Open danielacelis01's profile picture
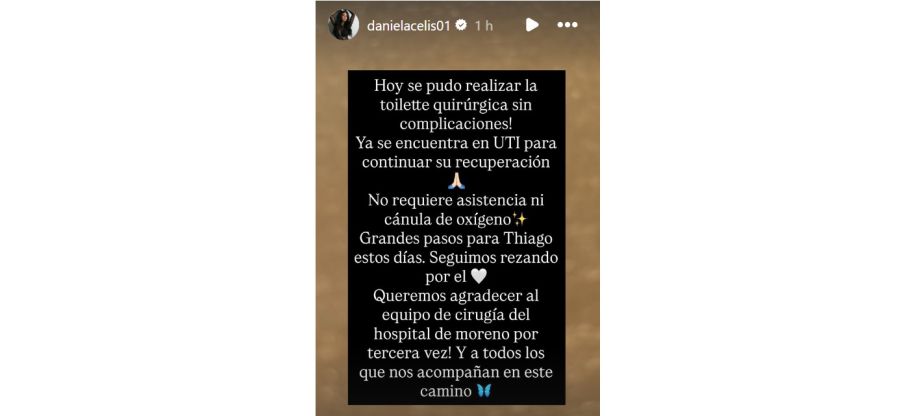The height and width of the screenshot is (416, 900). [x=343, y=25]
